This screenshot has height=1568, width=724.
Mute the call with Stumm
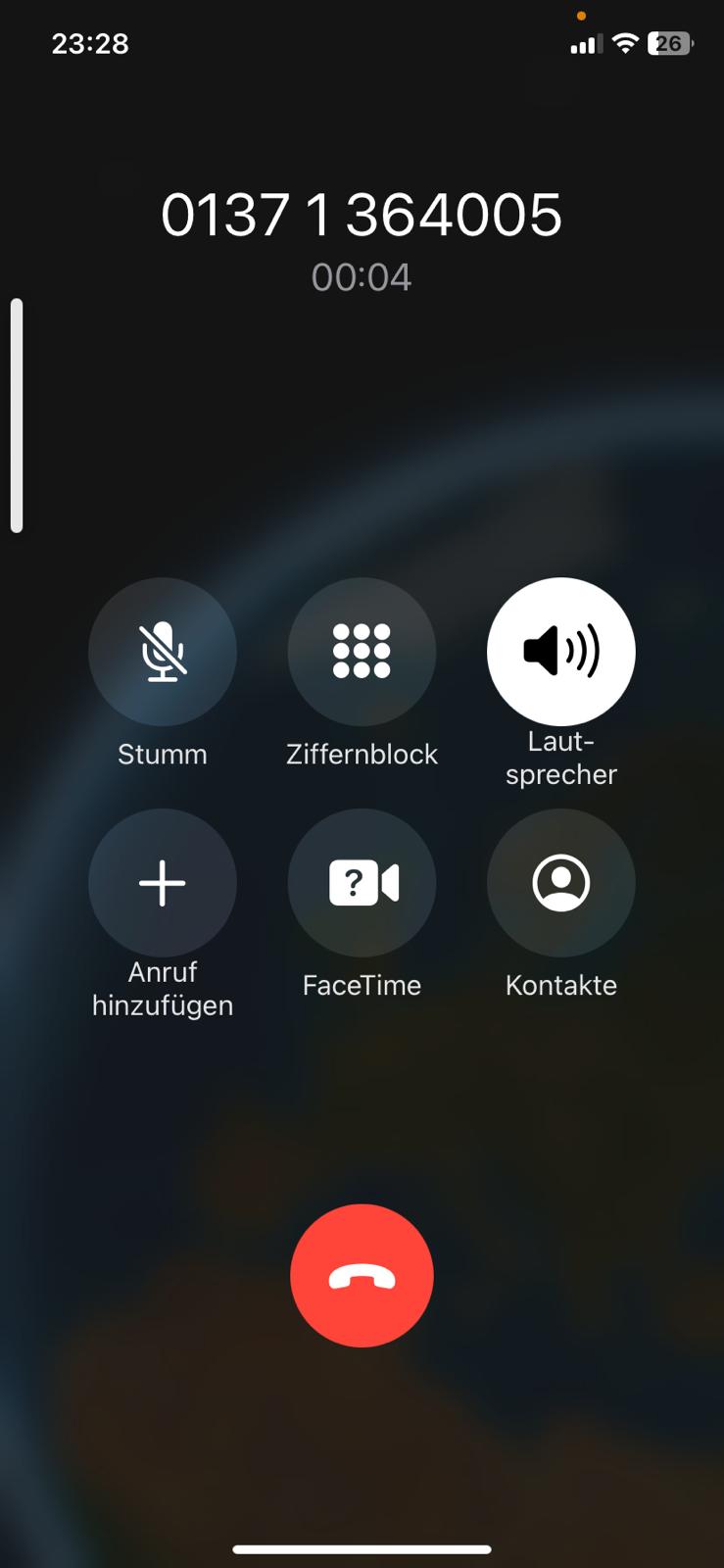(163, 652)
